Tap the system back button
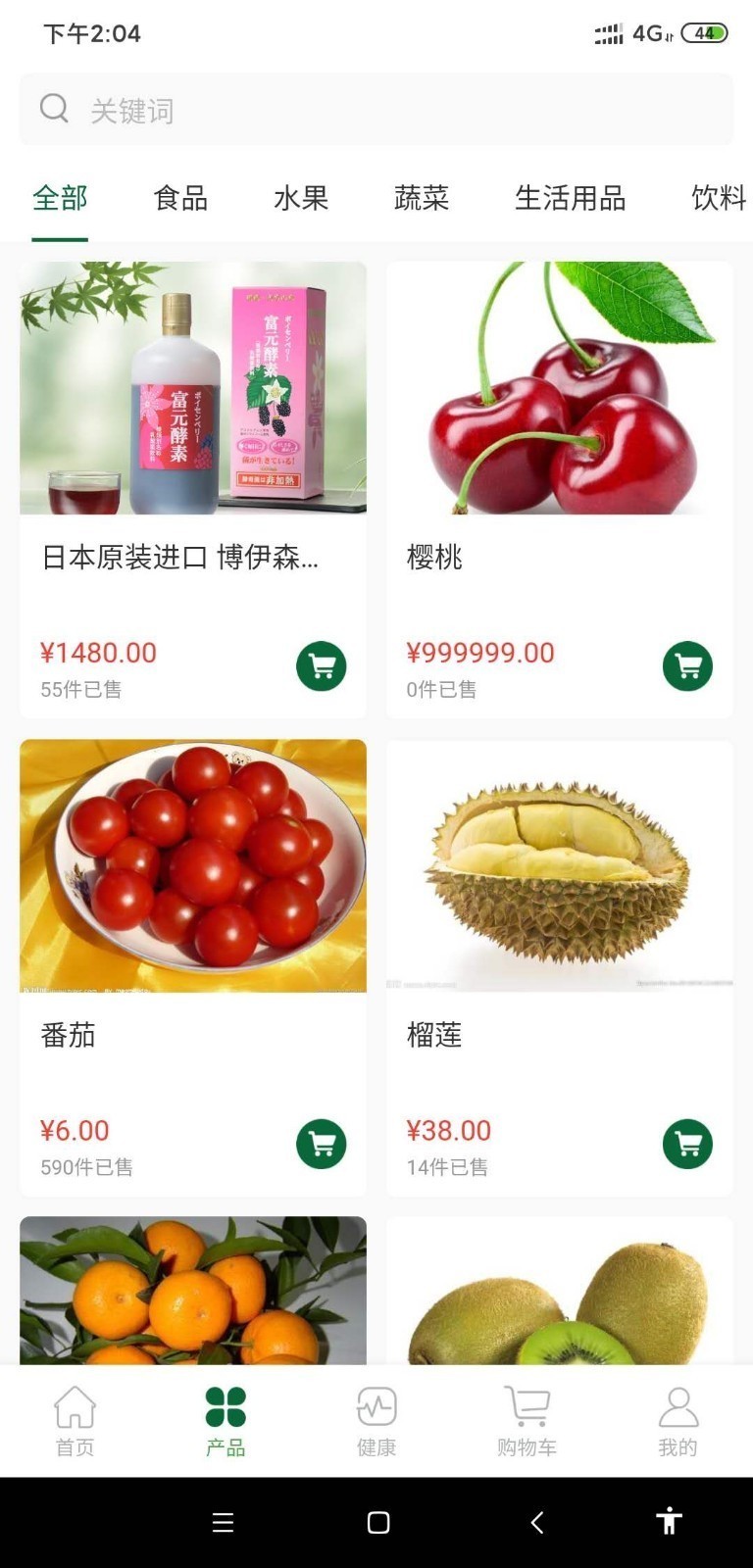Viewport: 753px width, 1568px height. pos(536,1522)
